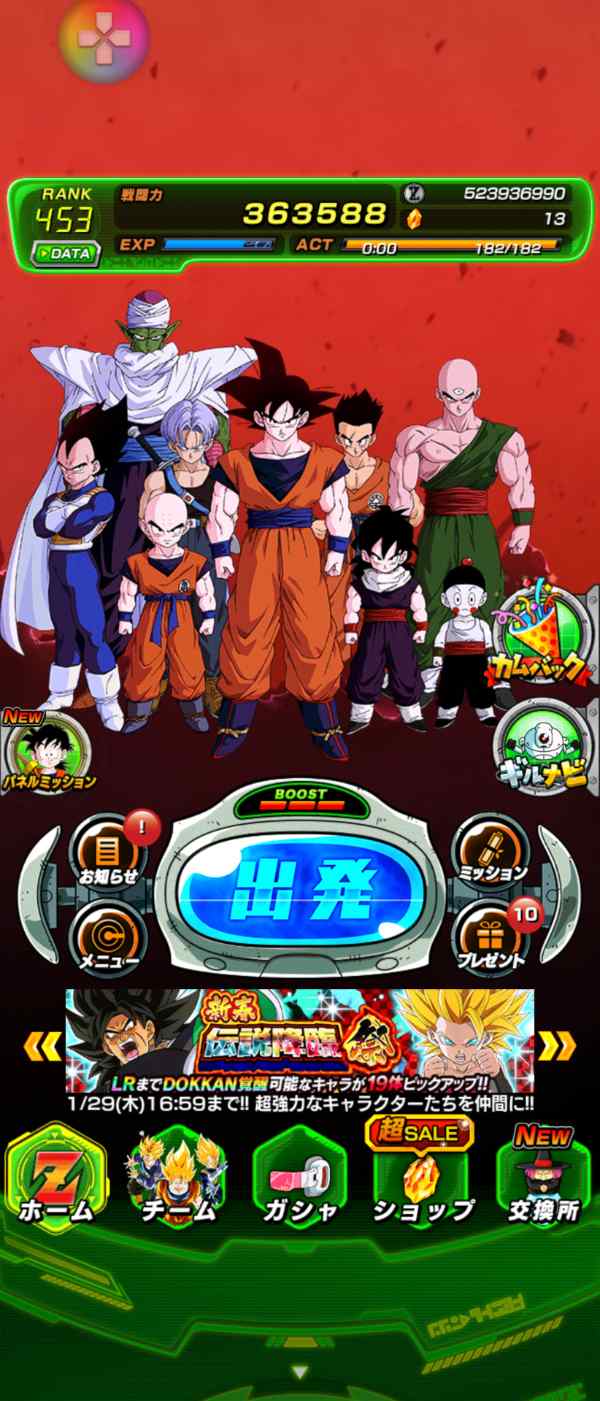This screenshot has height=1401, width=600.
Task: Tap the floating gamepad overlay icon
Action: (104, 37)
